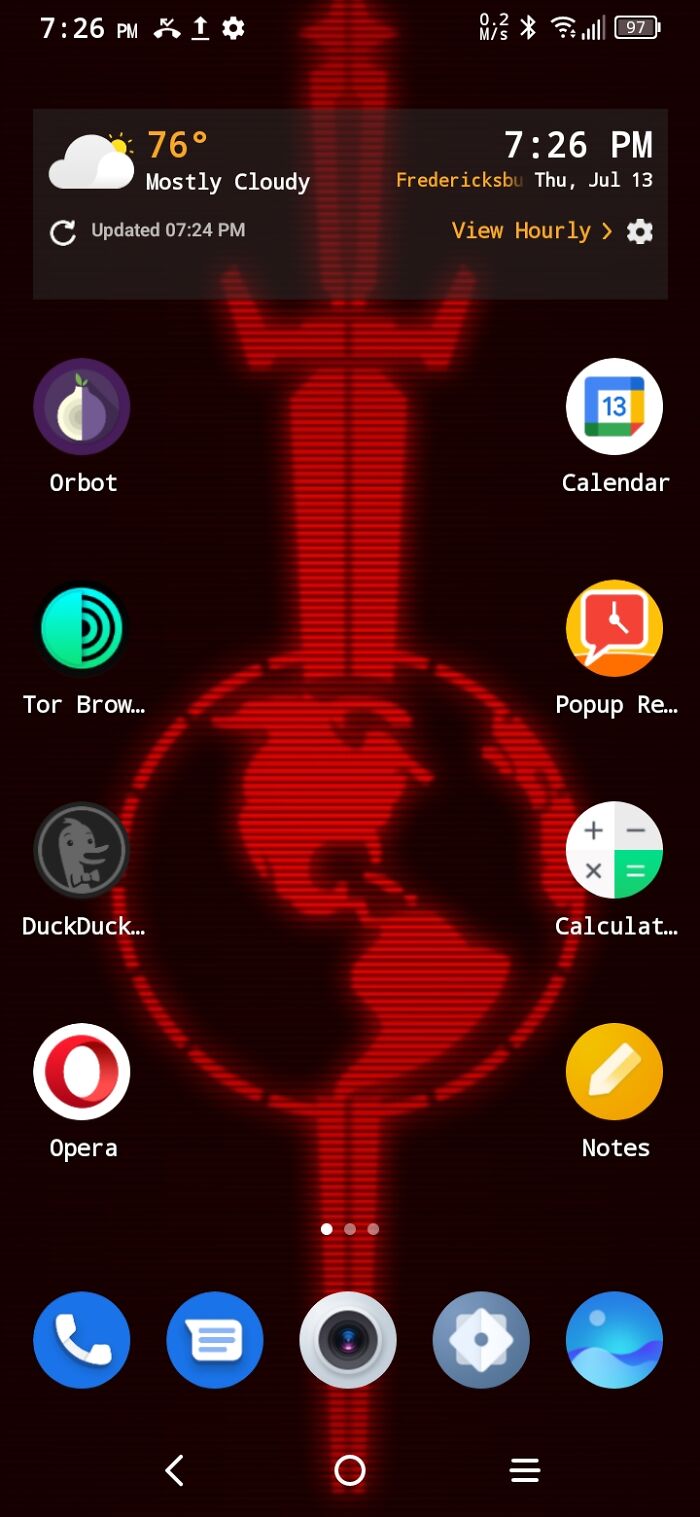Open the Phone dialer in dock
This screenshot has height=1517, width=700.
pos(82,1340)
